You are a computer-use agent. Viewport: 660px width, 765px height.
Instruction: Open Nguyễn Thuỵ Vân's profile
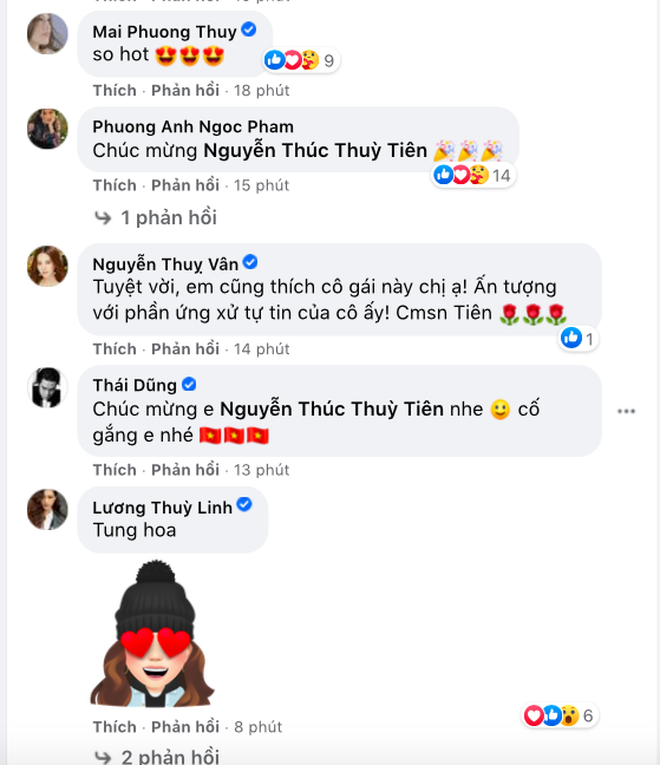(x=165, y=263)
